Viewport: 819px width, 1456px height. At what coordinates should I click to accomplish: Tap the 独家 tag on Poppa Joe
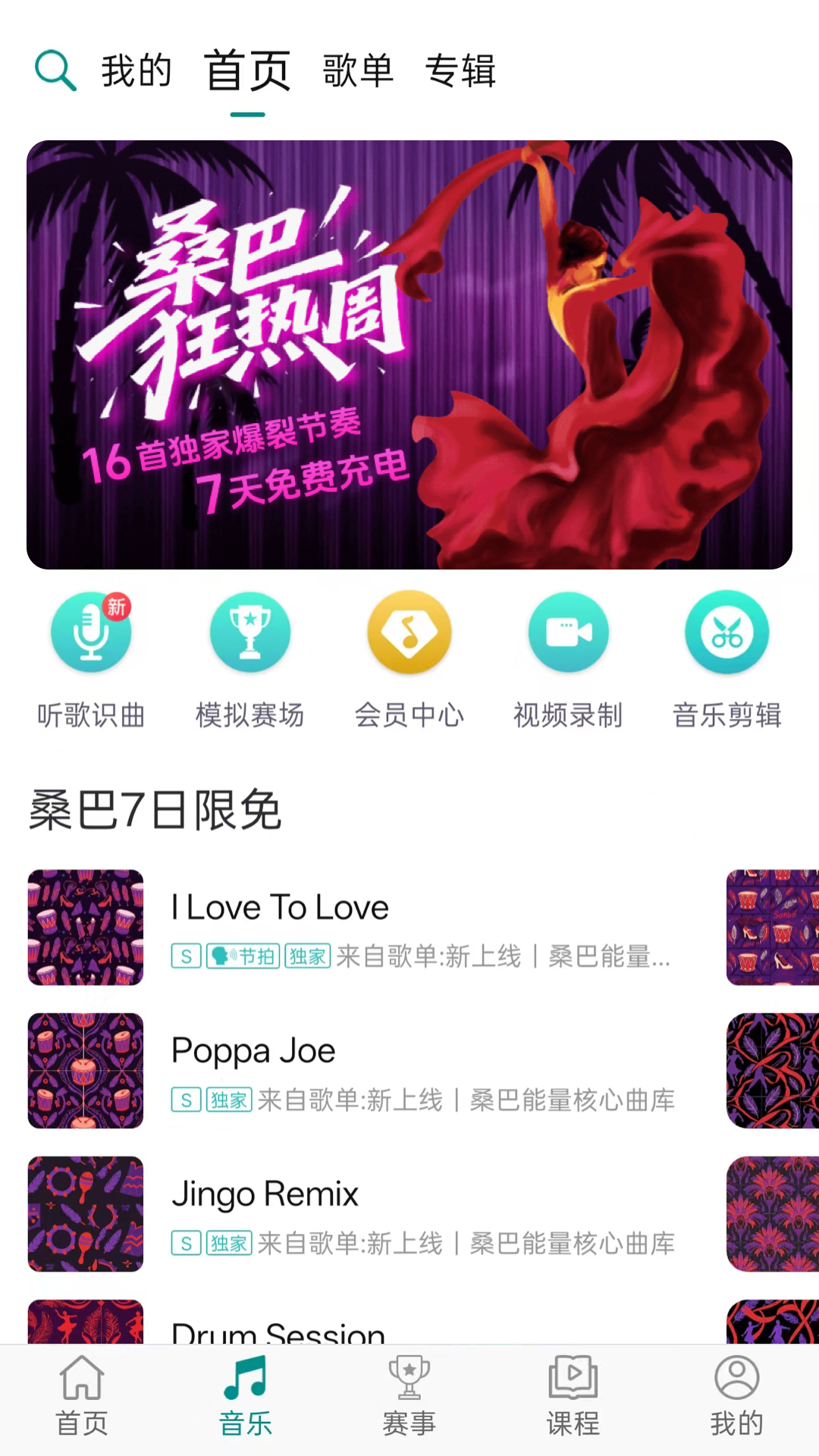(x=230, y=1100)
